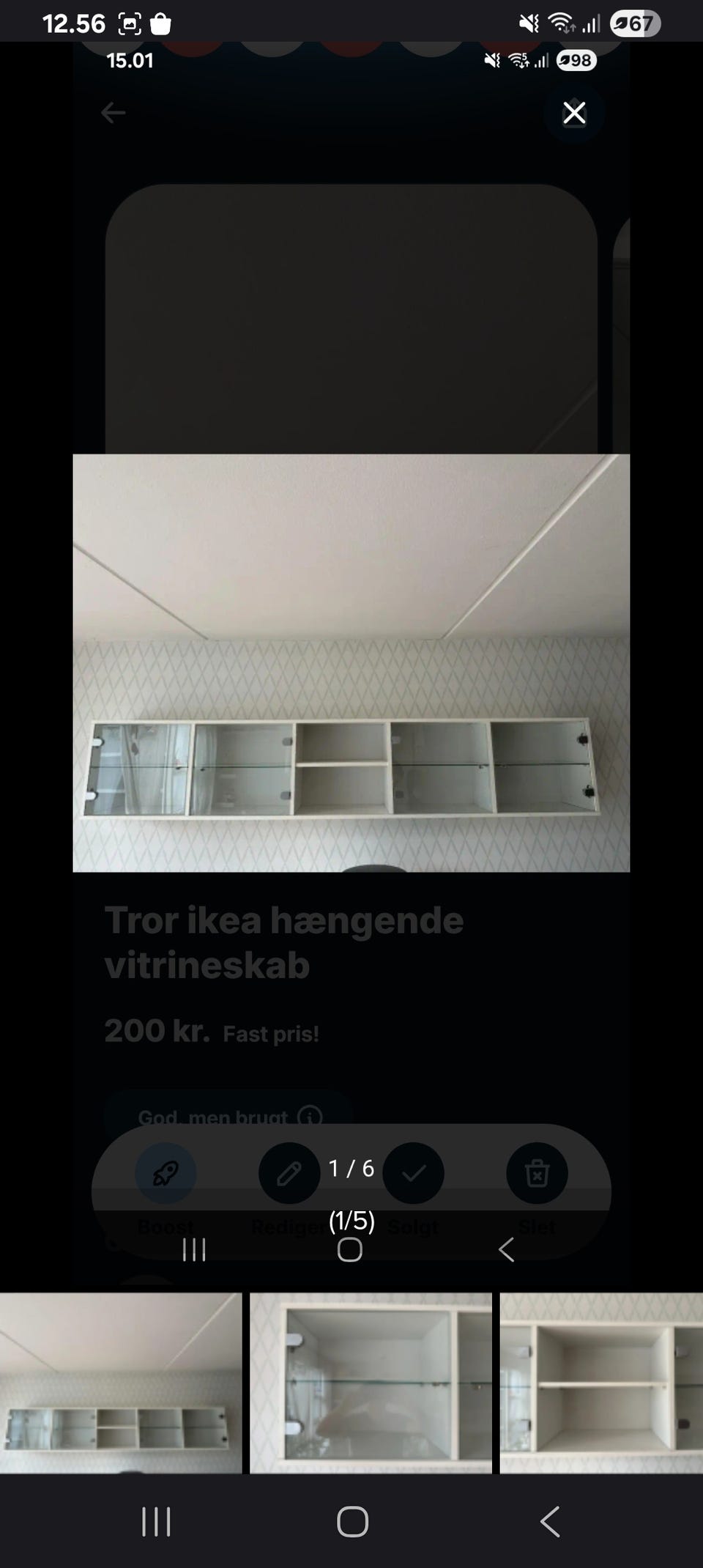Tap the Rediger pencil icon
The image size is (703, 1568).
(289, 1173)
